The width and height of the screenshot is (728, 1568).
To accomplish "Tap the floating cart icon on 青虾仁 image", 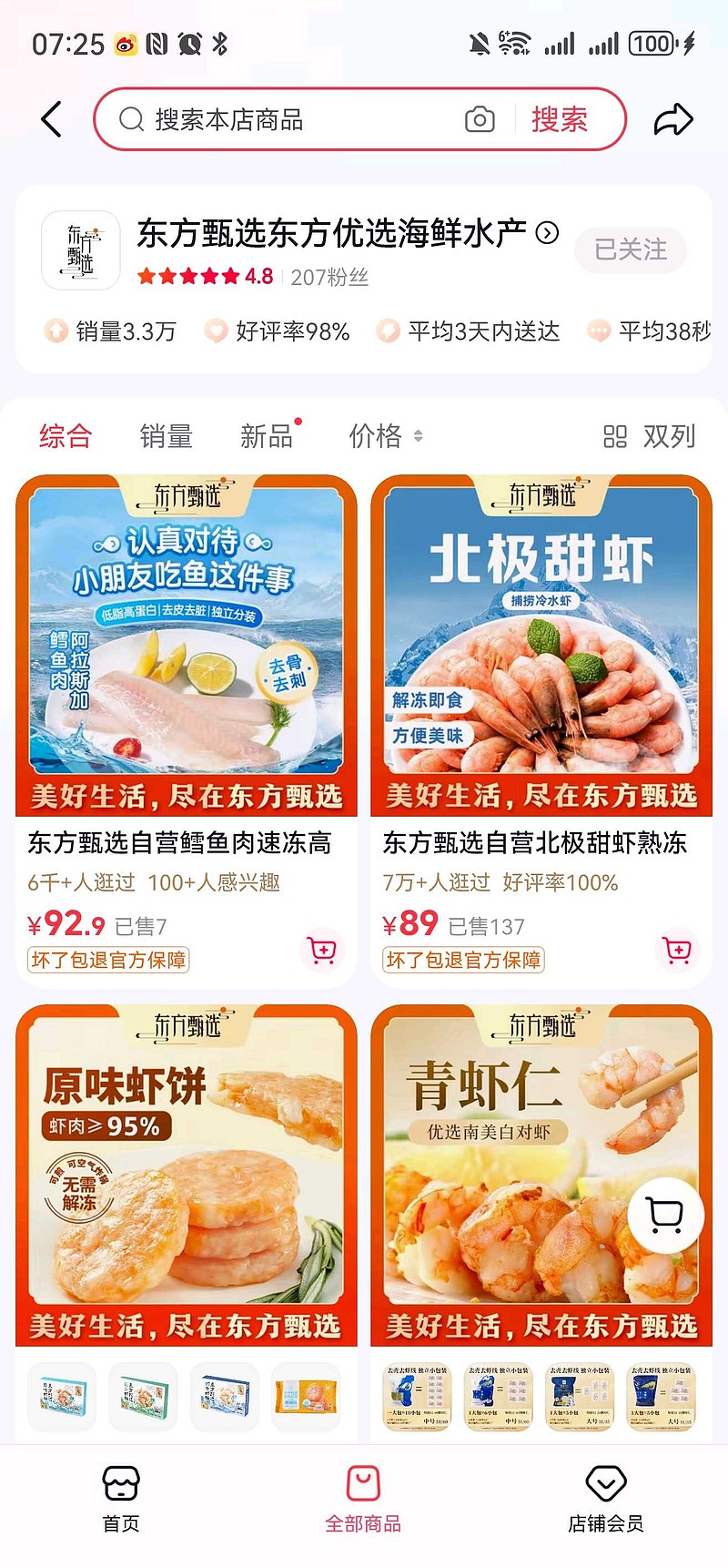I will pyautogui.click(x=663, y=1216).
